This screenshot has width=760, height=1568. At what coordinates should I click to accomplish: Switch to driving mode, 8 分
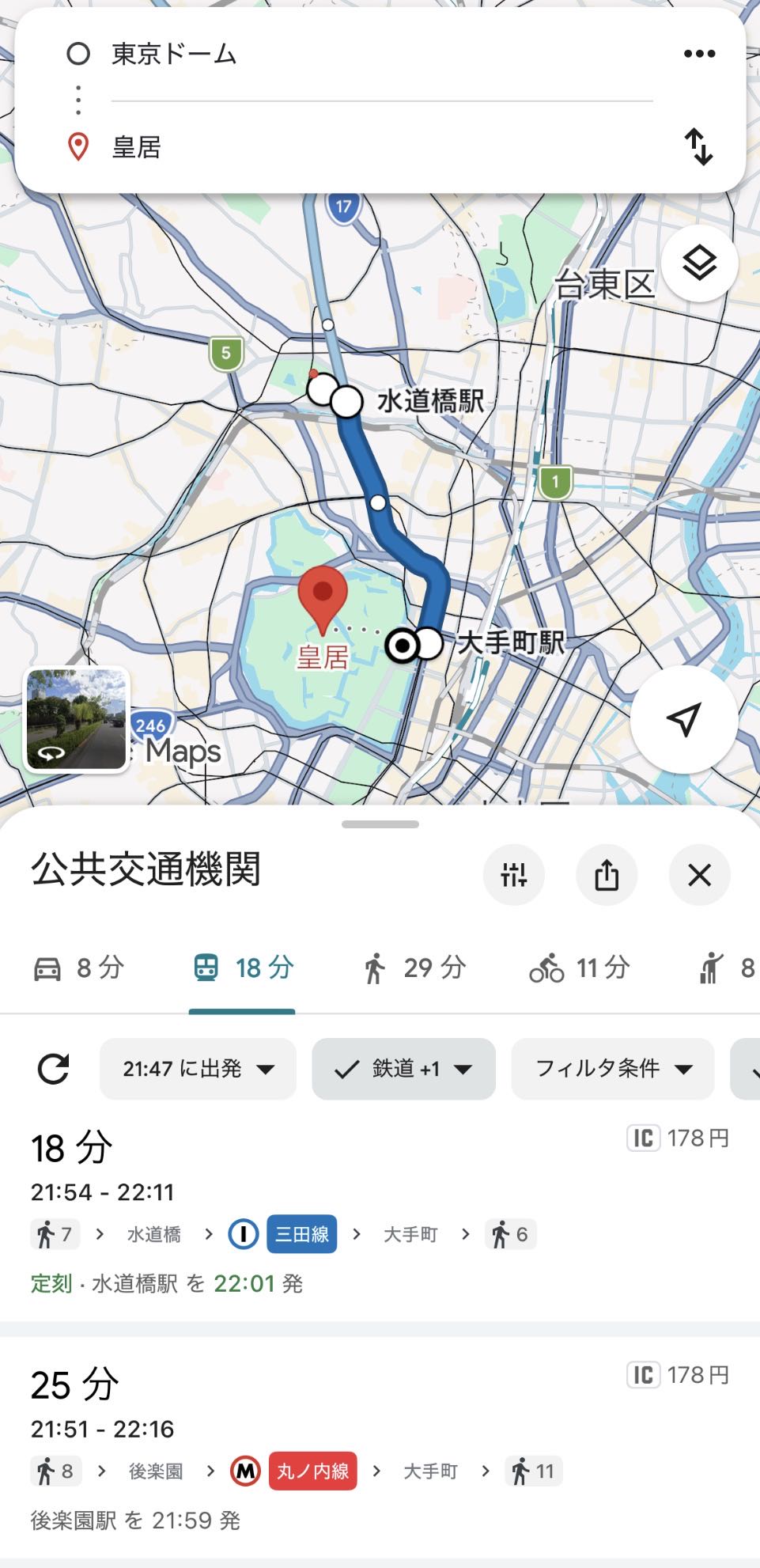click(x=79, y=968)
